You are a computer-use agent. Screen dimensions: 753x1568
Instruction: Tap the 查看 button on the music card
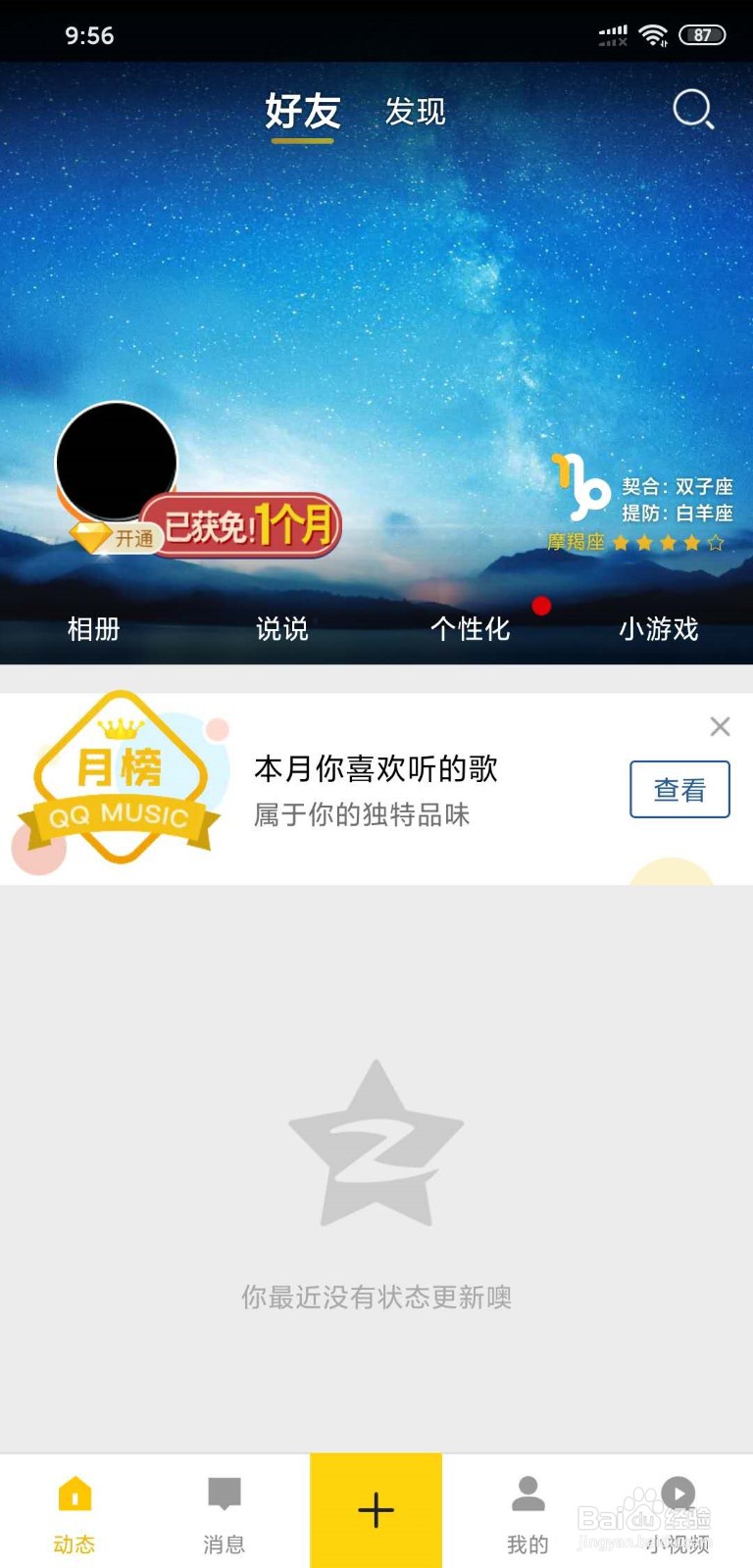pyautogui.click(x=678, y=789)
